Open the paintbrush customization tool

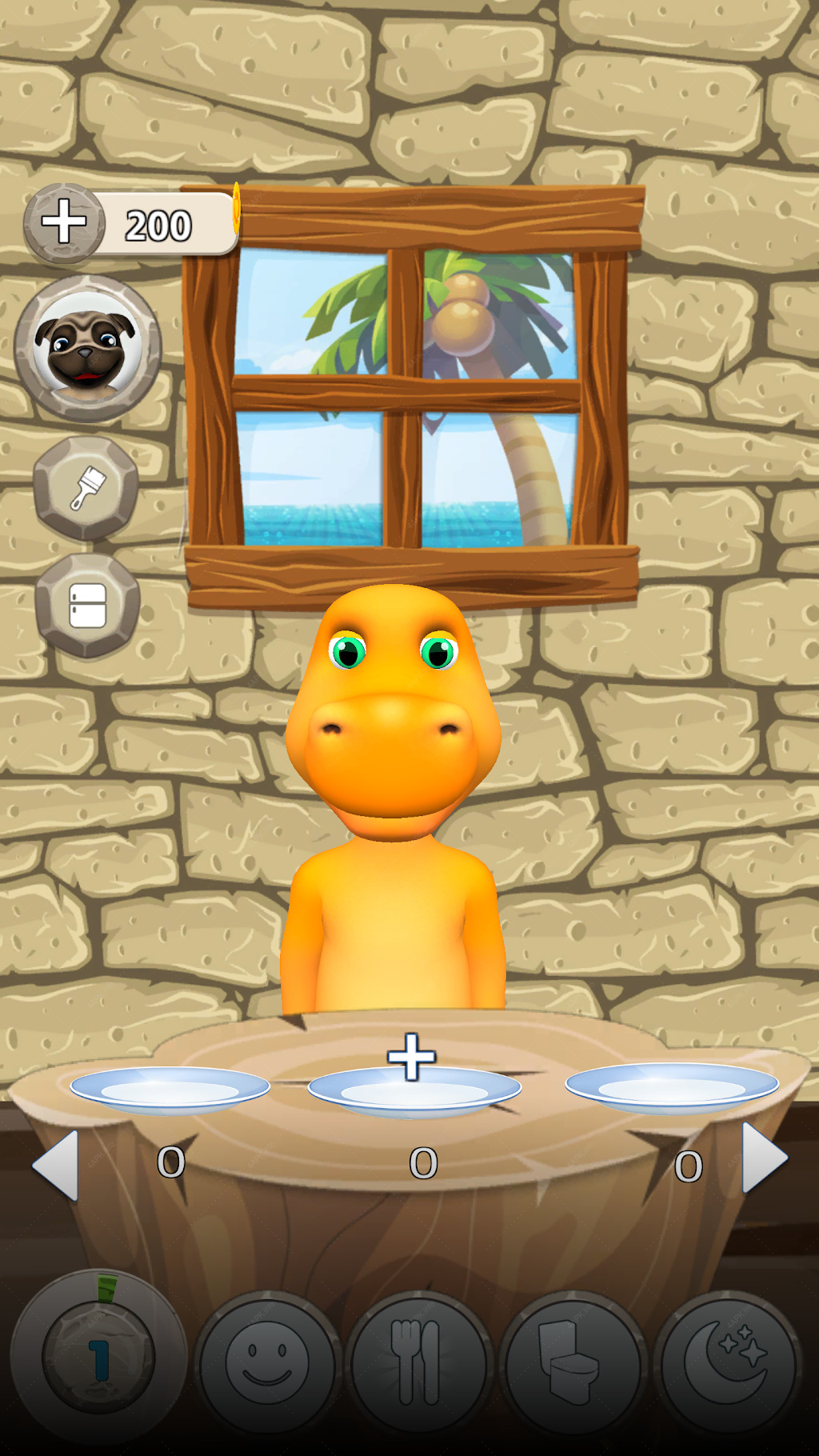tap(86, 487)
